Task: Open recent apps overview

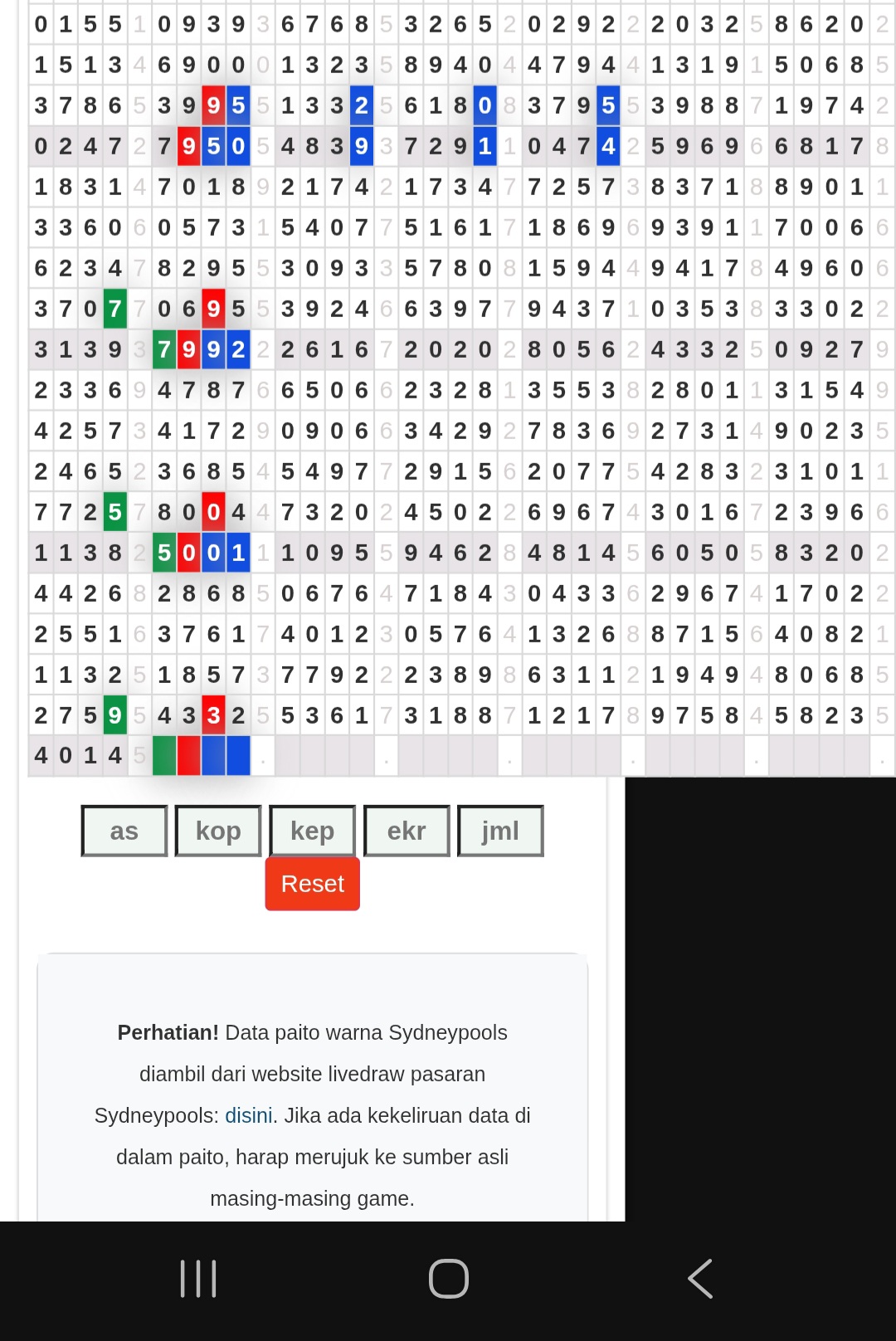Action: coord(198,1278)
